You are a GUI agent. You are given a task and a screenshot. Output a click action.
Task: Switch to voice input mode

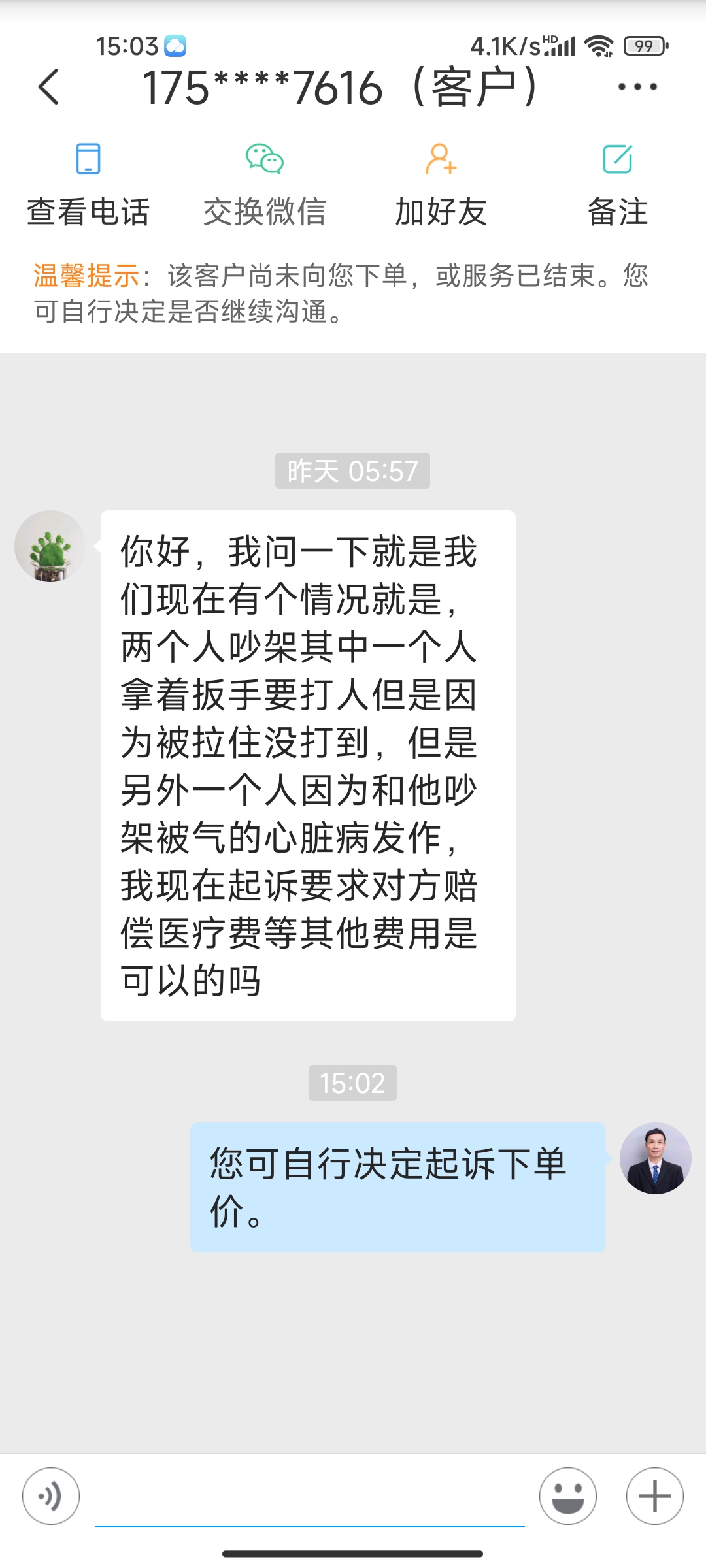[51, 1495]
